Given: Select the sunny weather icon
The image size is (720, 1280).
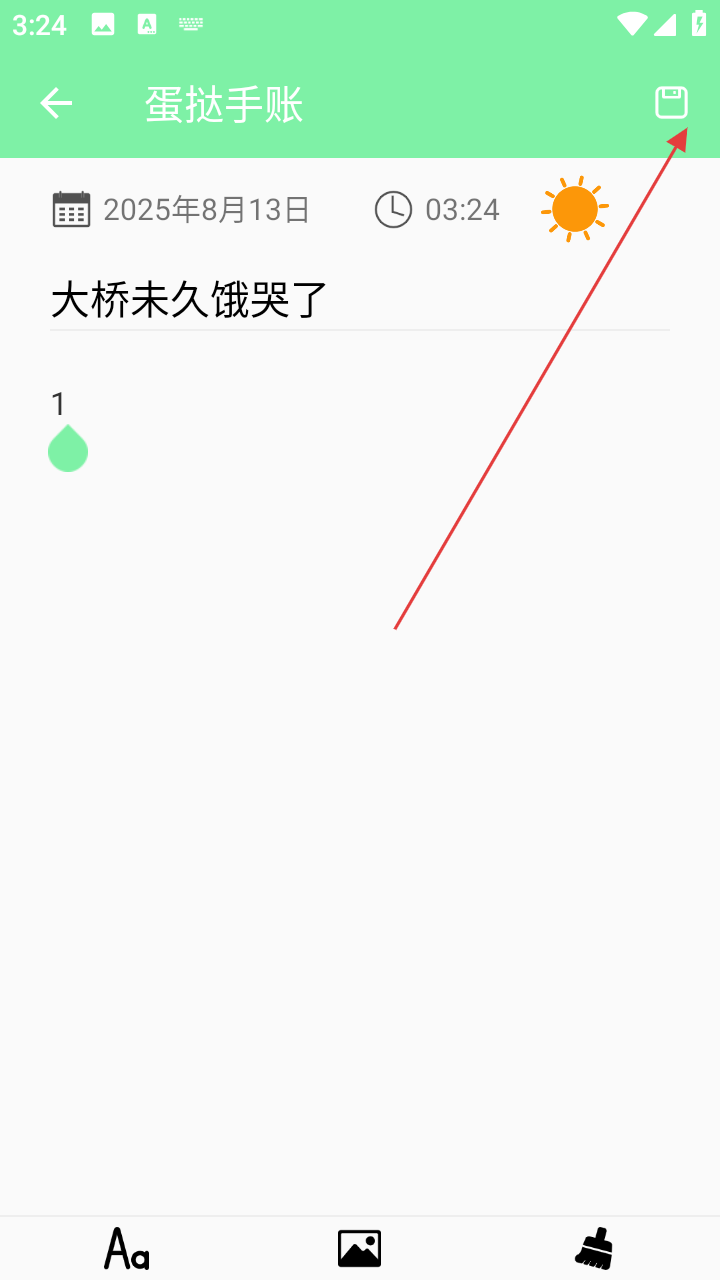Looking at the screenshot, I should (575, 210).
